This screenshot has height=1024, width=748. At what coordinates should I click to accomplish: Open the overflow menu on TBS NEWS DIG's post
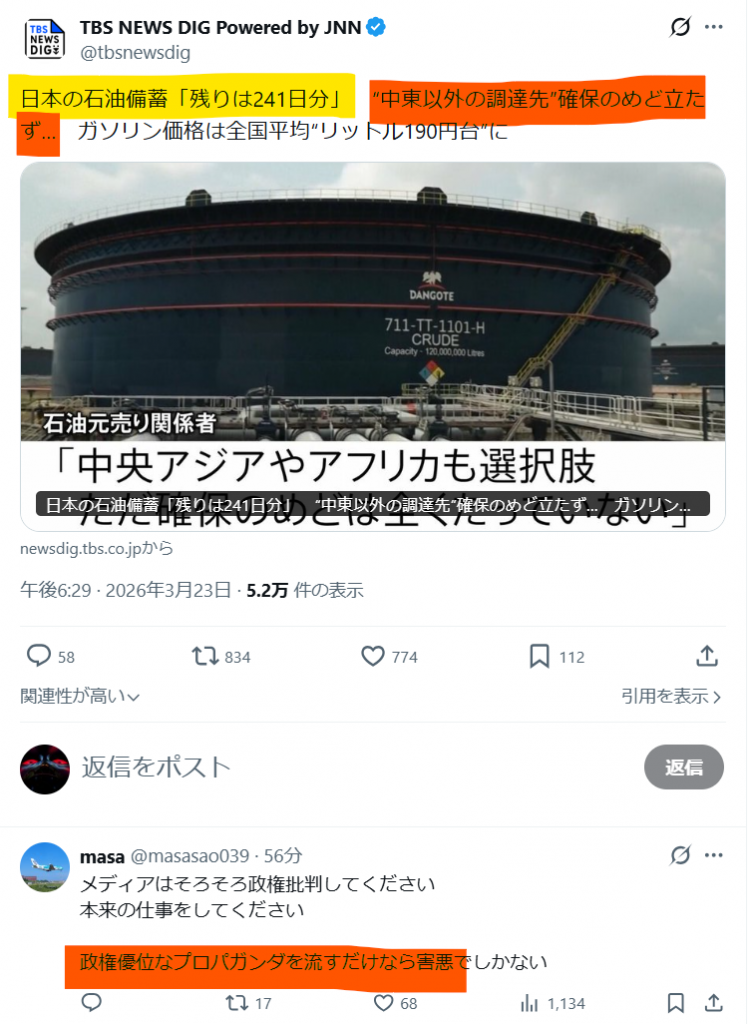coord(713,27)
